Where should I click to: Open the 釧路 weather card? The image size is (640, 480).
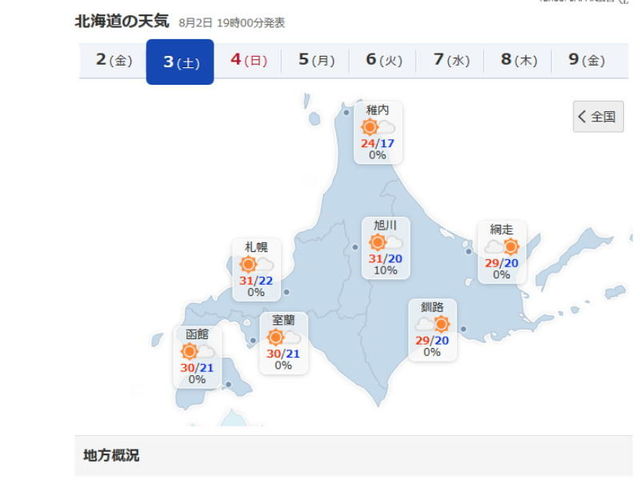tap(432, 328)
